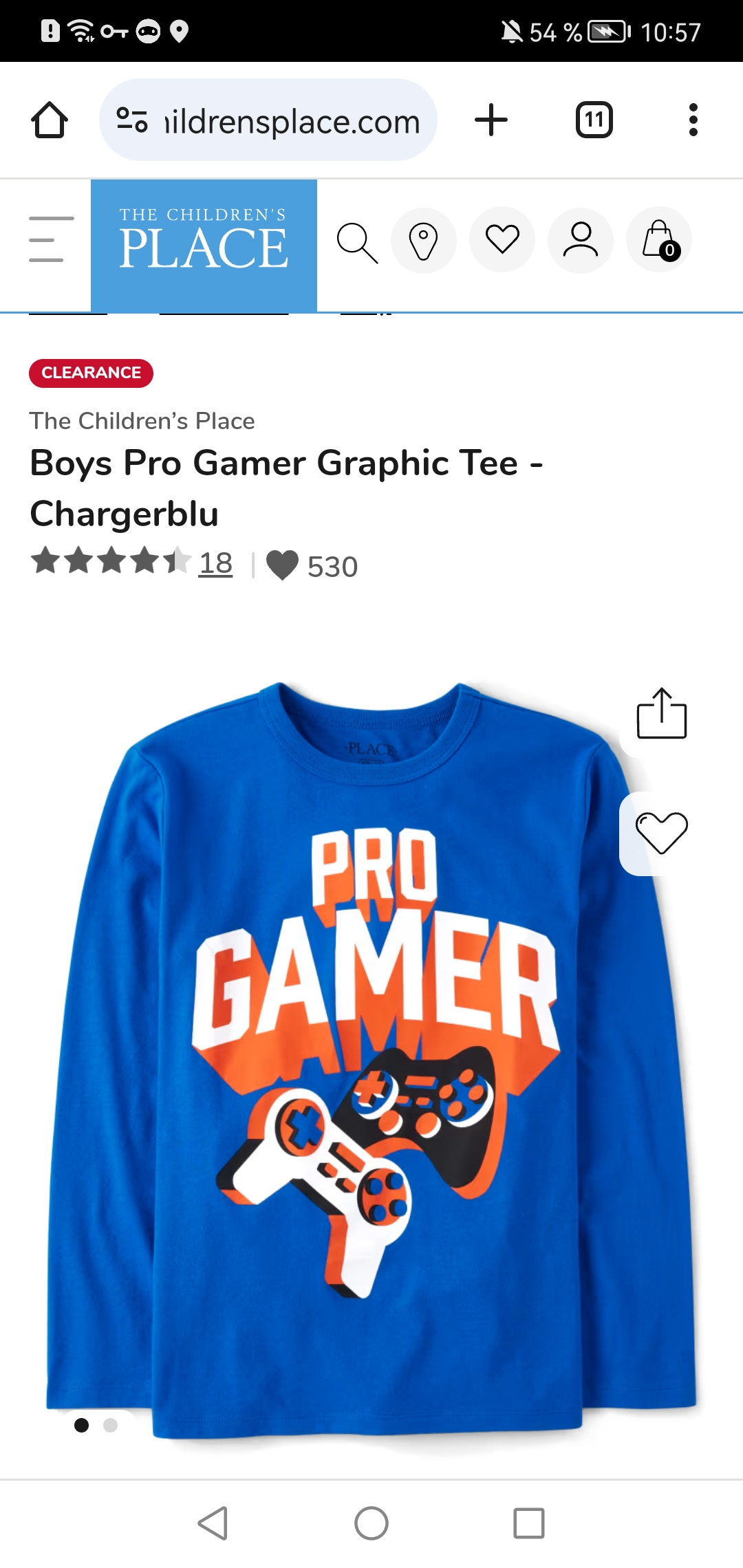The height and width of the screenshot is (1568, 743).
Task: Search the store with the magnifier icon
Action: point(356,242)
